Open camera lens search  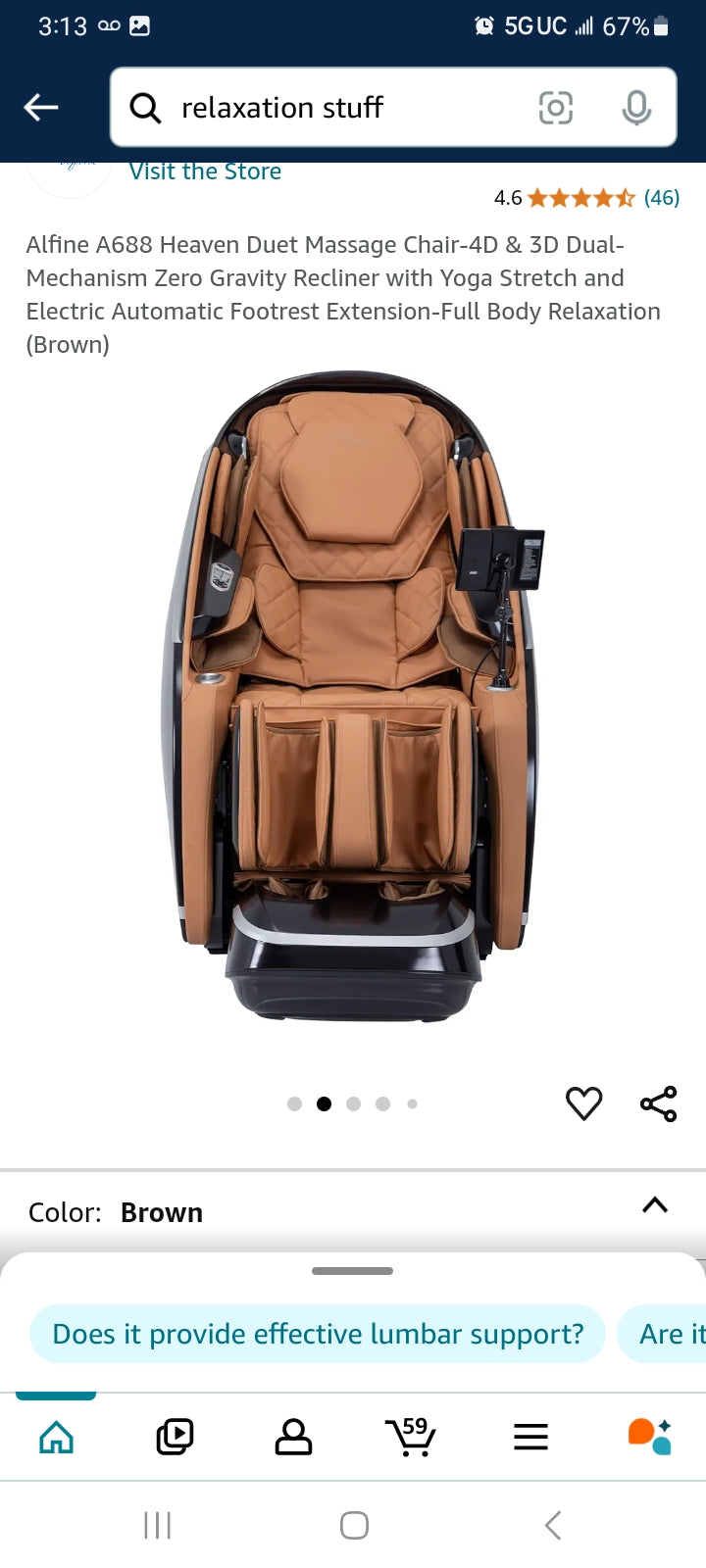tap(555, 107)
